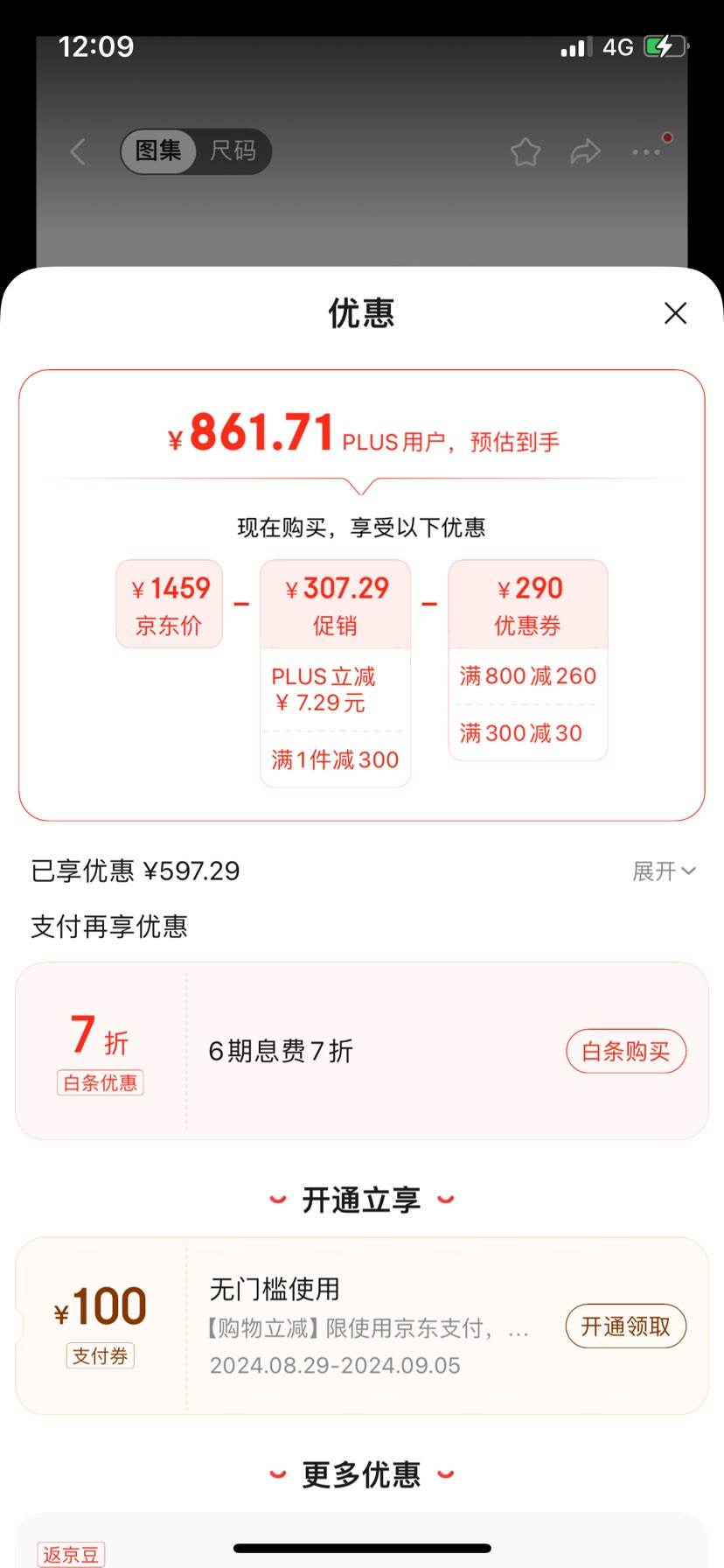The width and height of the screenshot is (724, 1568).
Task: Open the three-dot overflow menu
Action: [647, 151]
